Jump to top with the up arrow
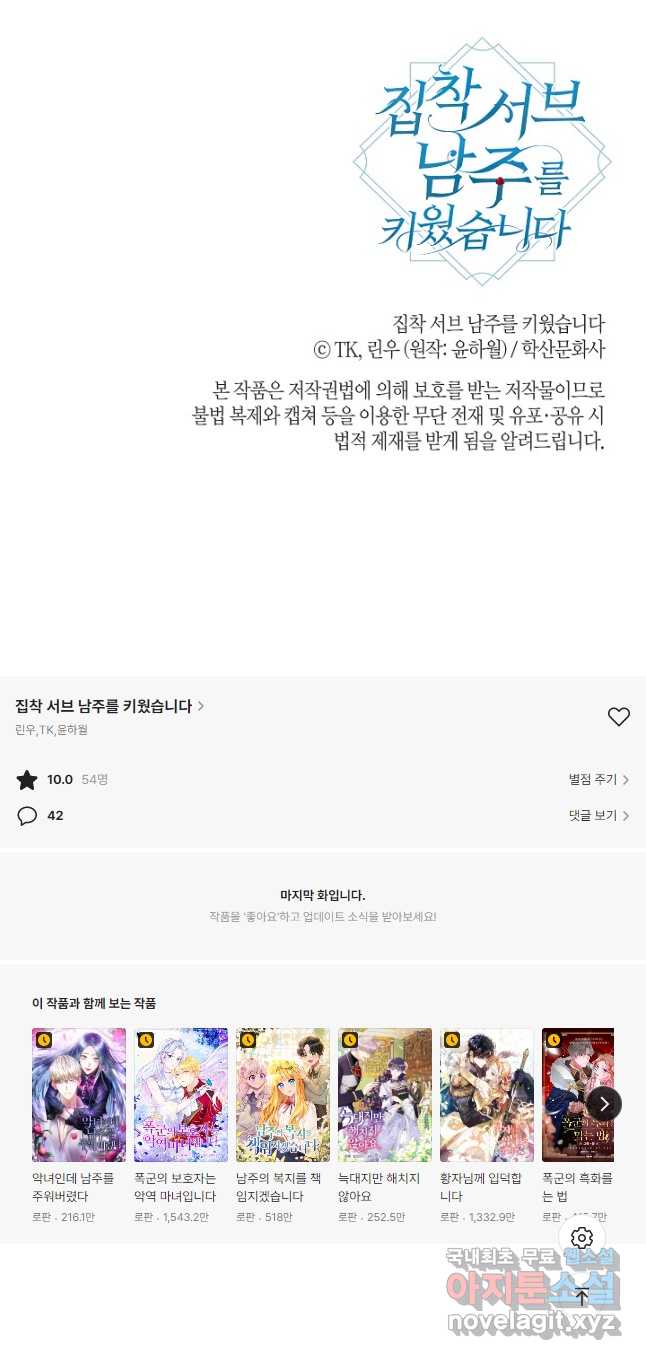Screen dimensions: 646x1360 coord(582,1297)
